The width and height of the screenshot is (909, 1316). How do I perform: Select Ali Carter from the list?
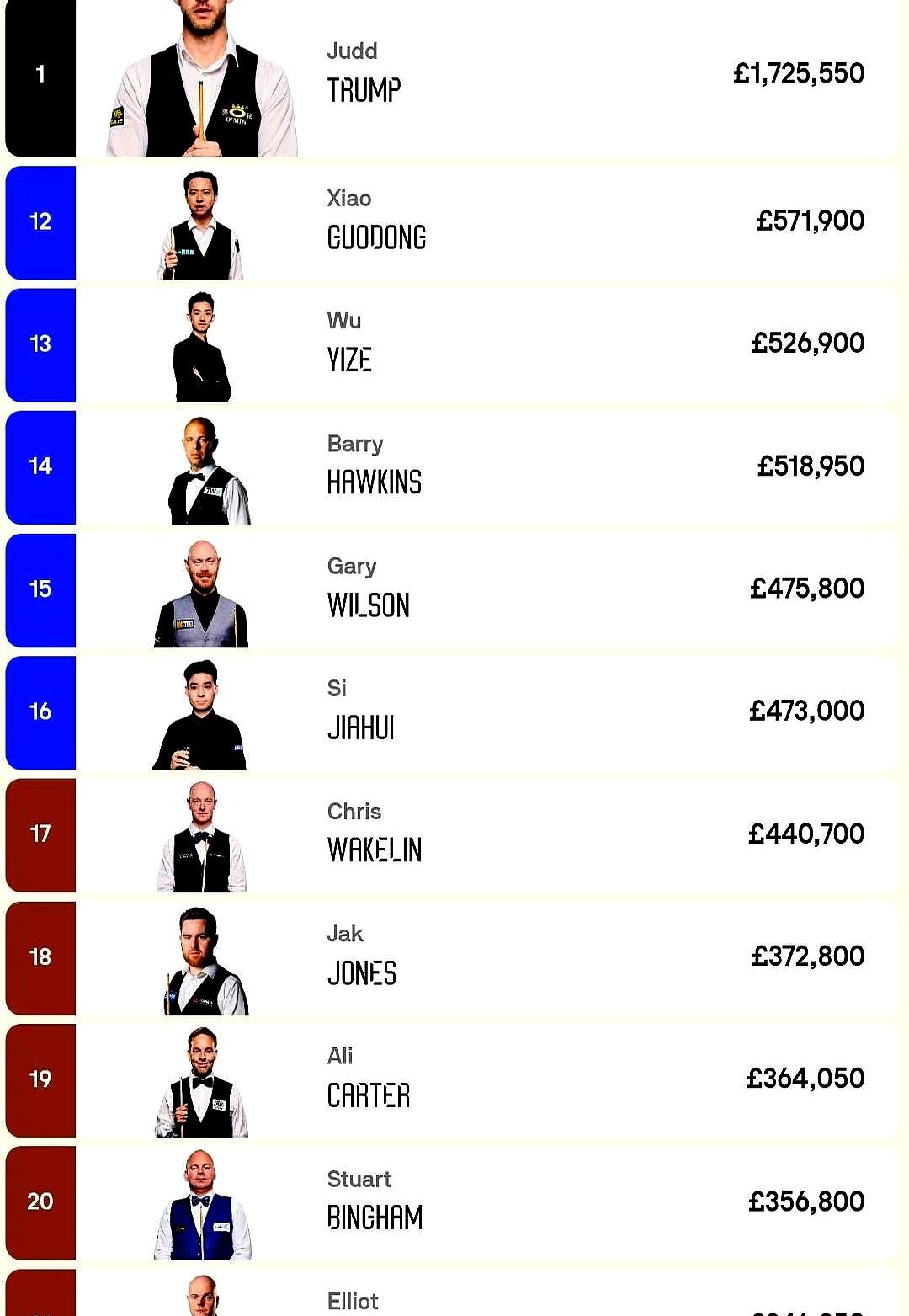(x=368, y=1080)
